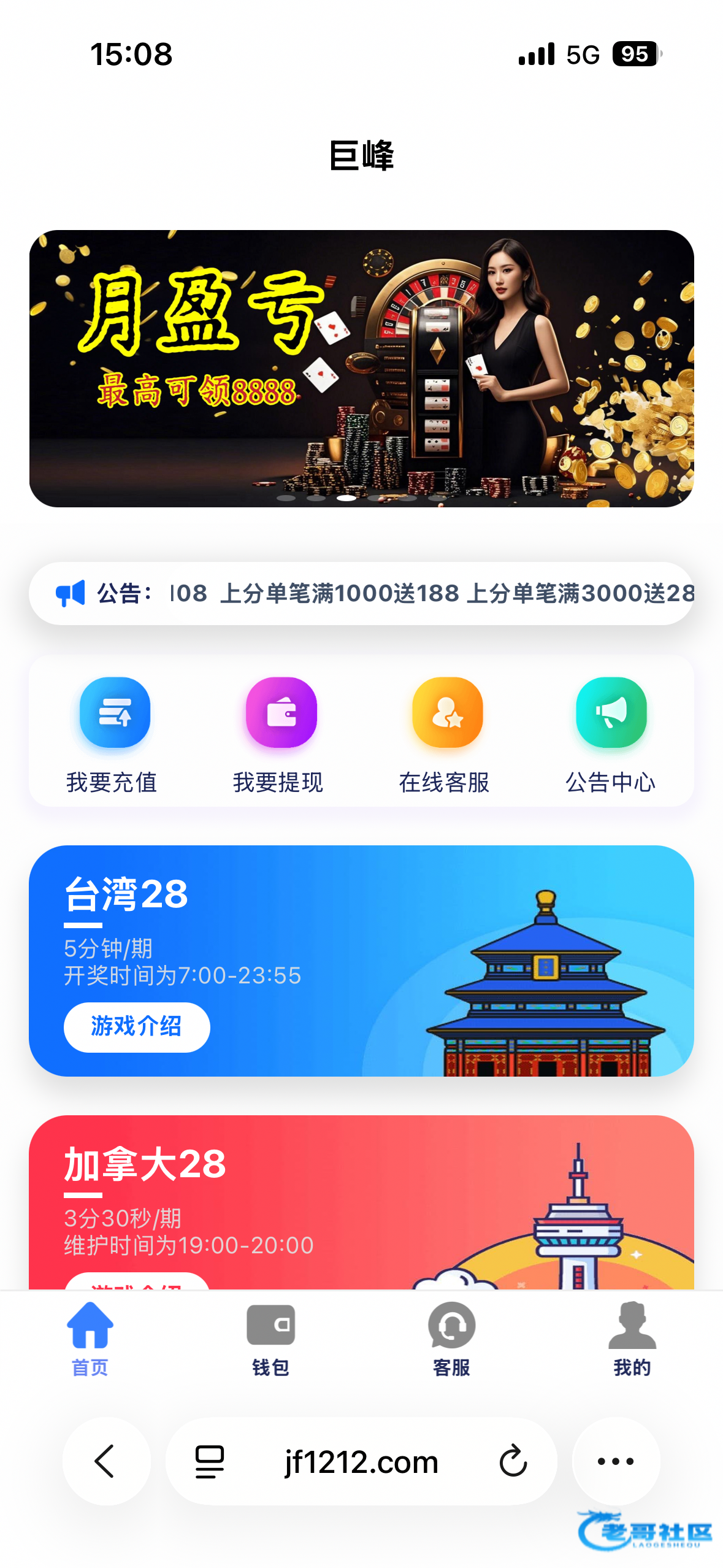This screenshot has width=723, height=1568.
Task: Switch to the 首页 tab
Action: pyautogui.click(x=90, y=1339)
